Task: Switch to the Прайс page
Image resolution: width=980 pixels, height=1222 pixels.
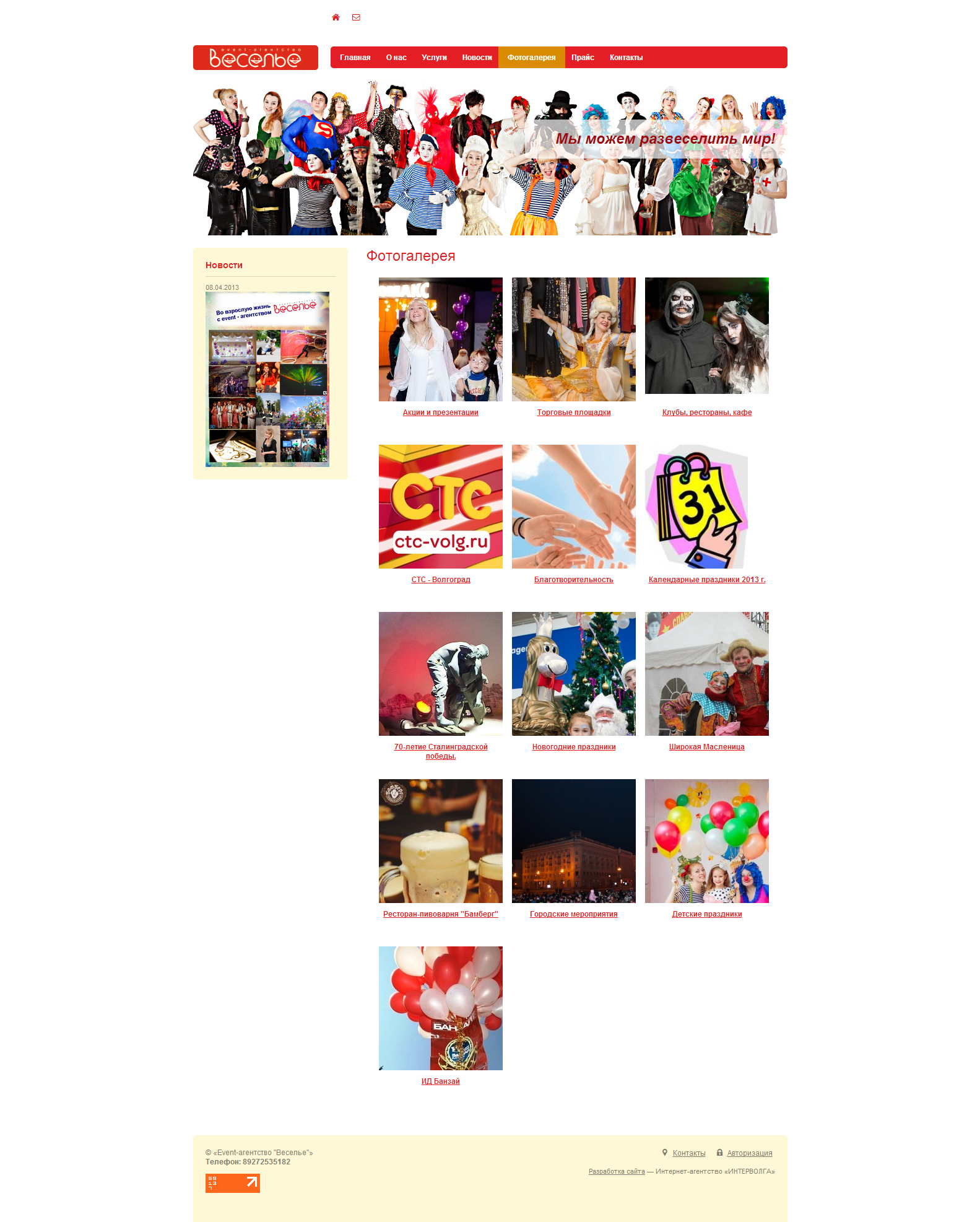Action: click(x=583, y=58)
